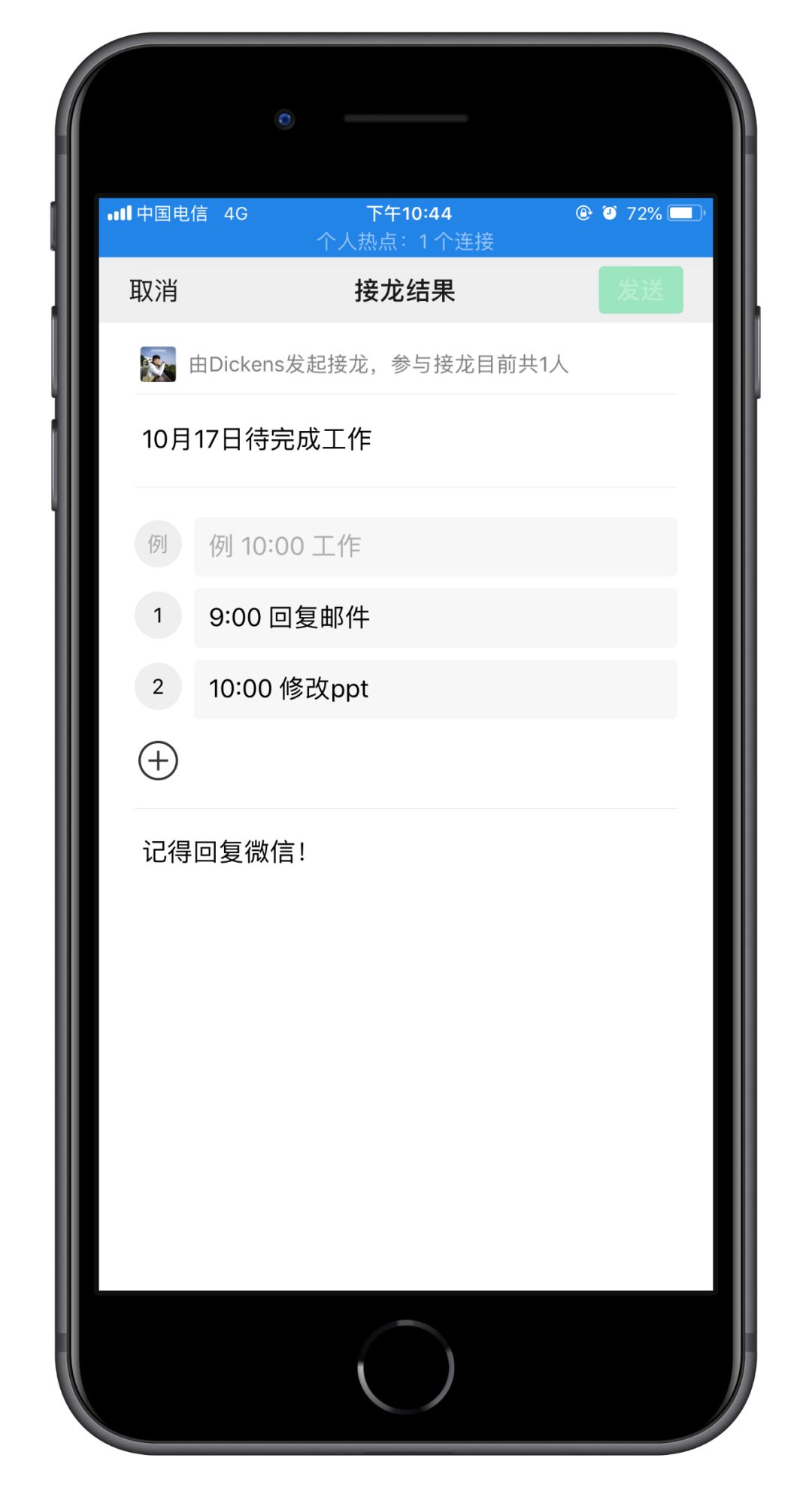This screenshot has width=812, height=1488.
Task: Edit entry 2: 10:00 修改ppt
Action: pos(435,689)
